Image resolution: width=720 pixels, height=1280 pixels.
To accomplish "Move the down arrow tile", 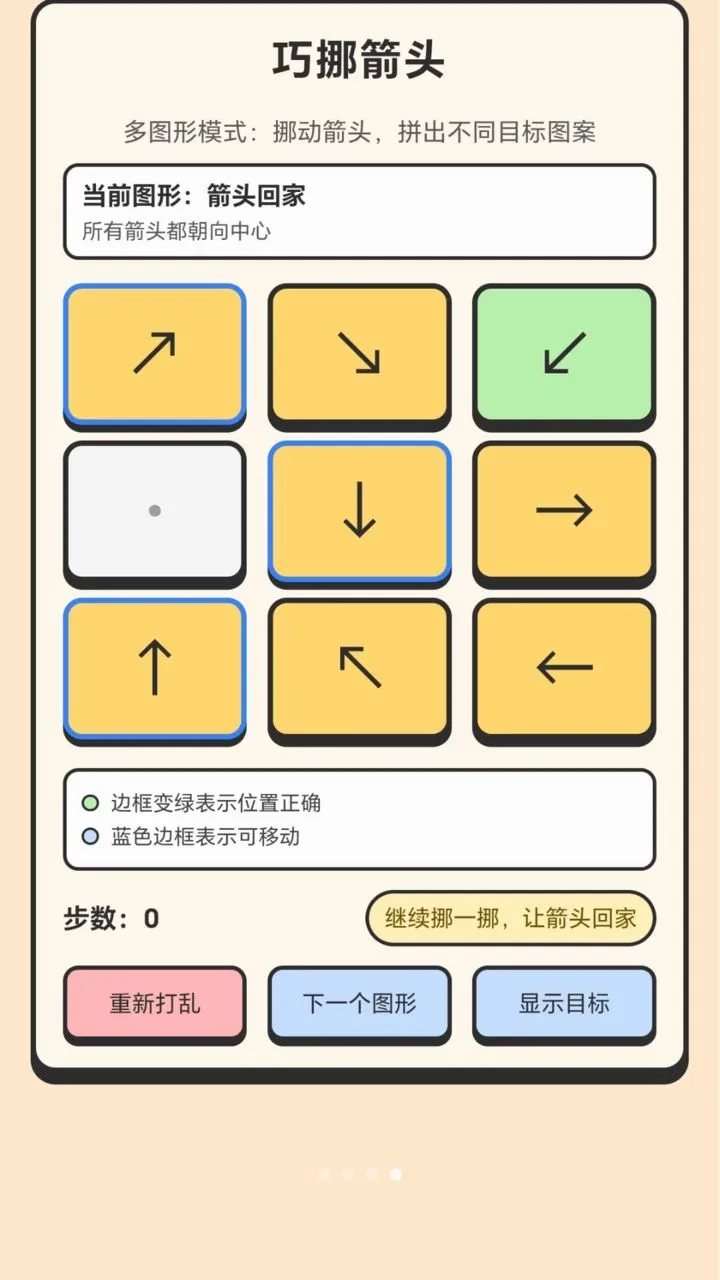I will pyautogui.click(x=359, y=511).
